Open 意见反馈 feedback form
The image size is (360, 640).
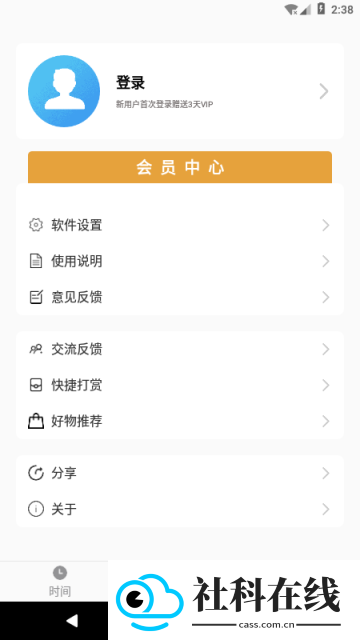pyautogui.click(x=180, y=297)
